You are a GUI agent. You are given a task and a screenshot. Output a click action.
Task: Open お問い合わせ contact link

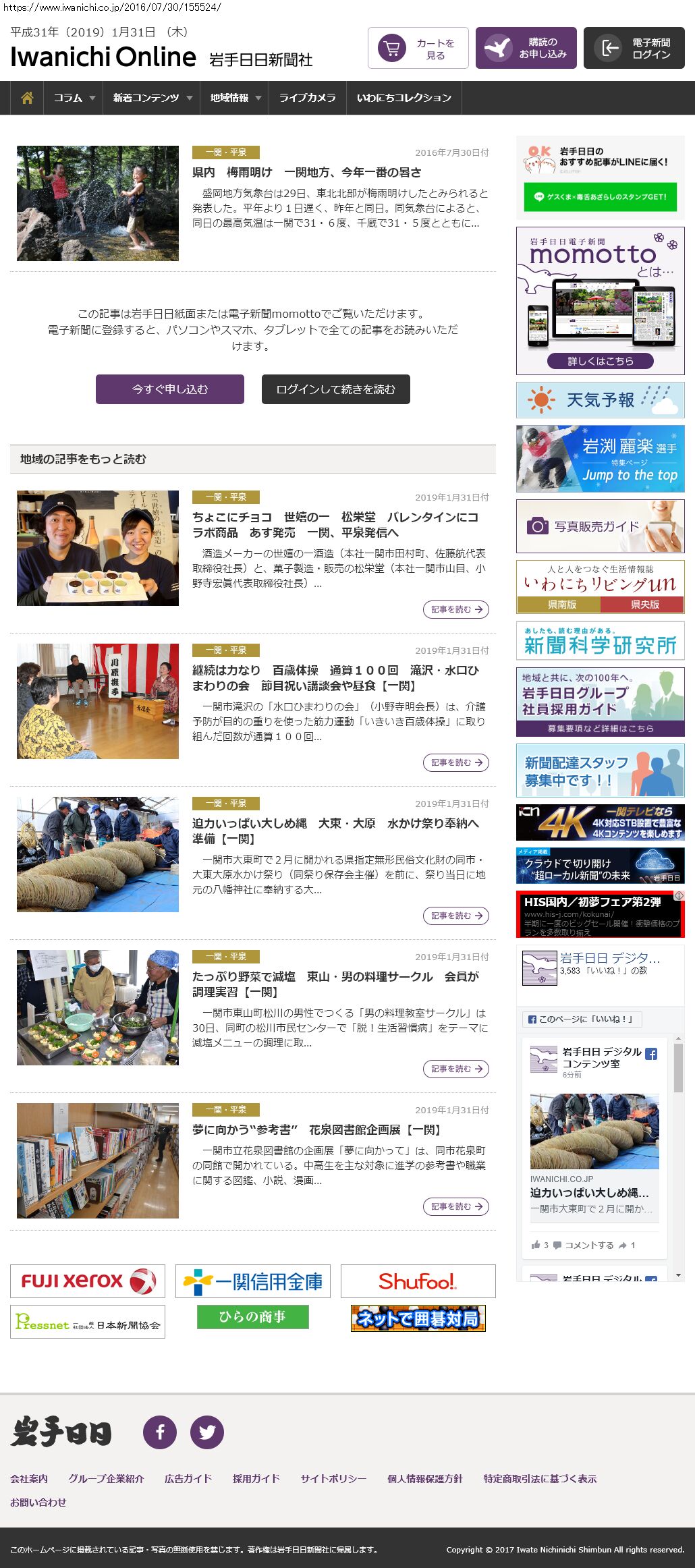coord(38,1502)
